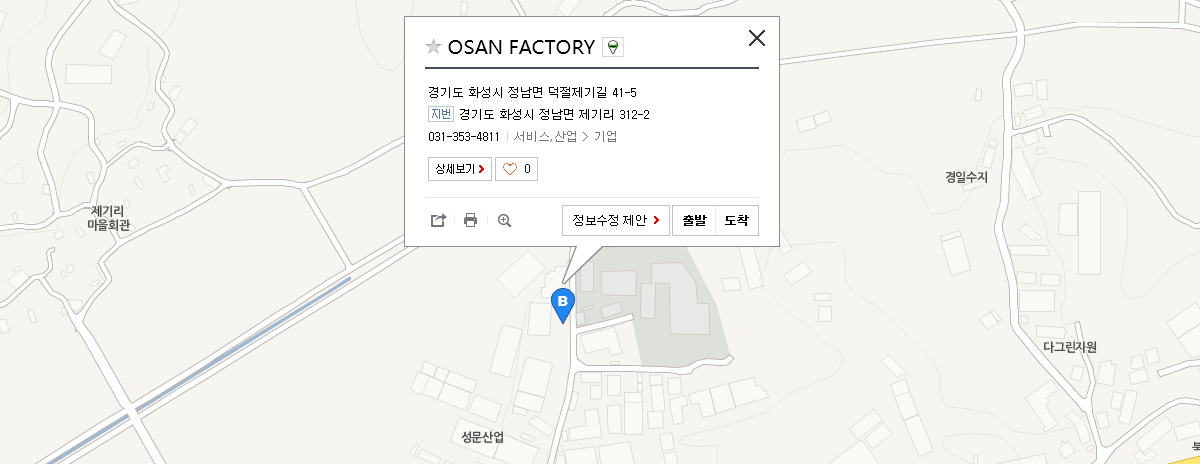Star OSAN FACTORY as a favorite
Screen dimensions: 1200x464
(433, 47)
